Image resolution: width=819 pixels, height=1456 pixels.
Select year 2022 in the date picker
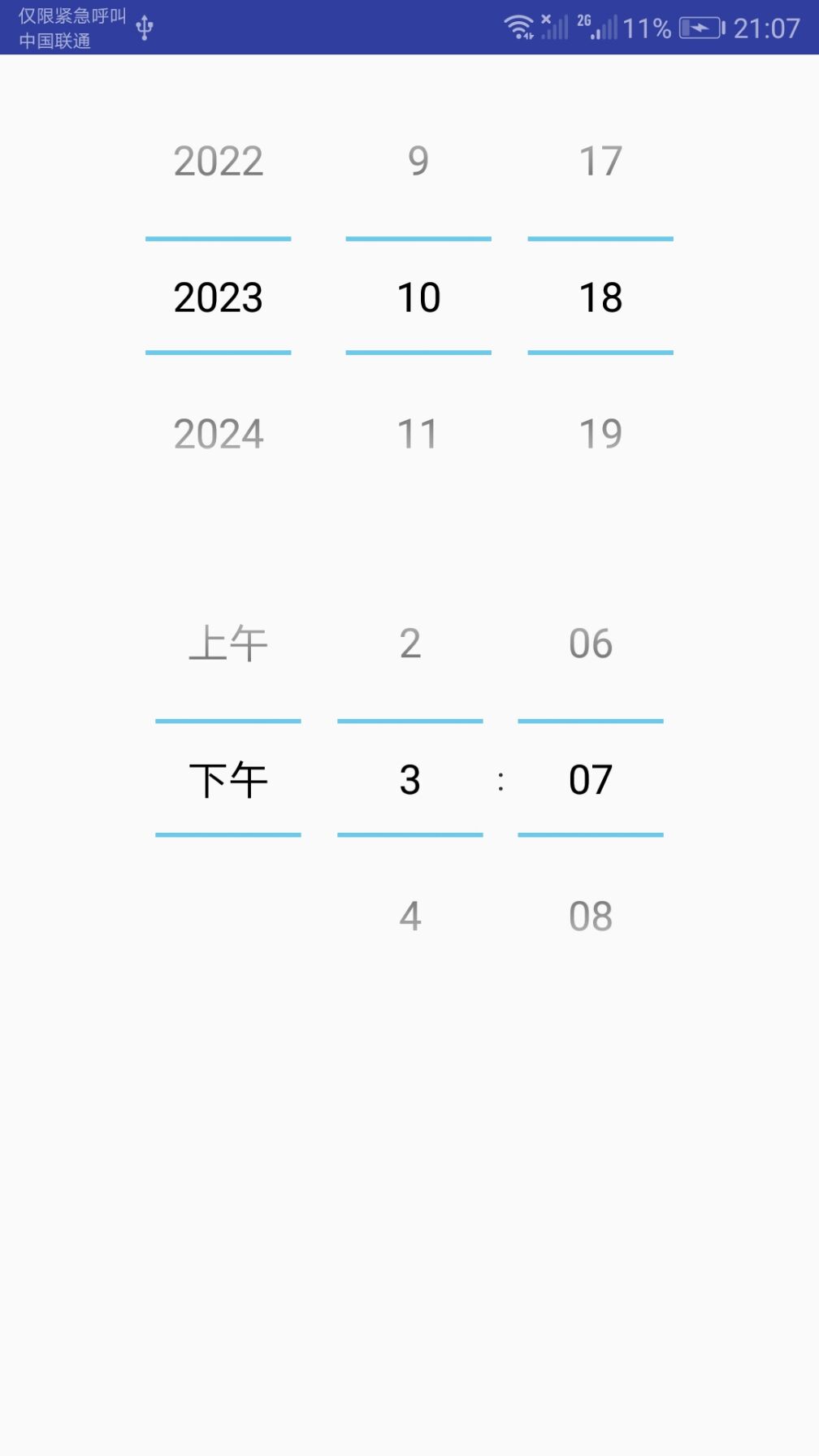tap(218, 161)
